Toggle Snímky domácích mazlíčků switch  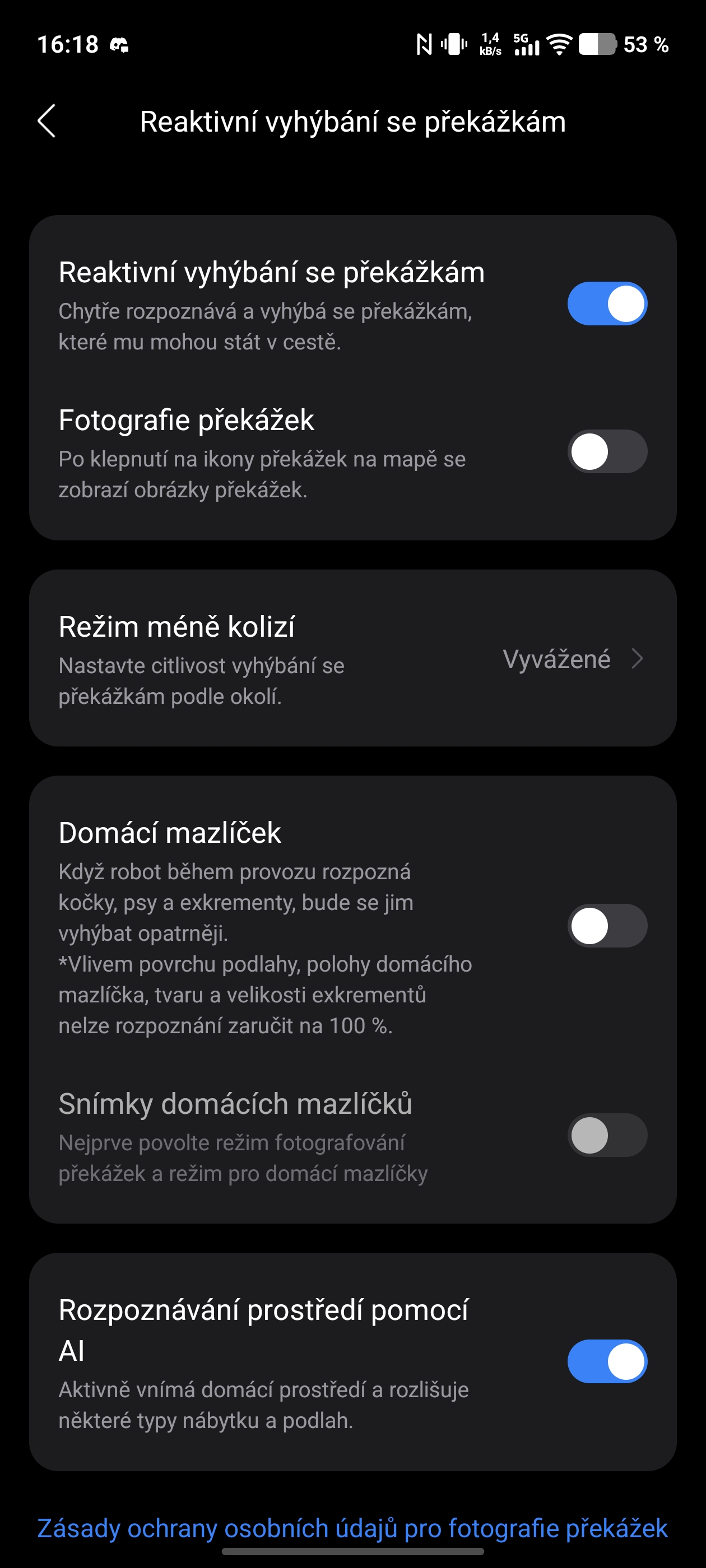[607, 1135]
